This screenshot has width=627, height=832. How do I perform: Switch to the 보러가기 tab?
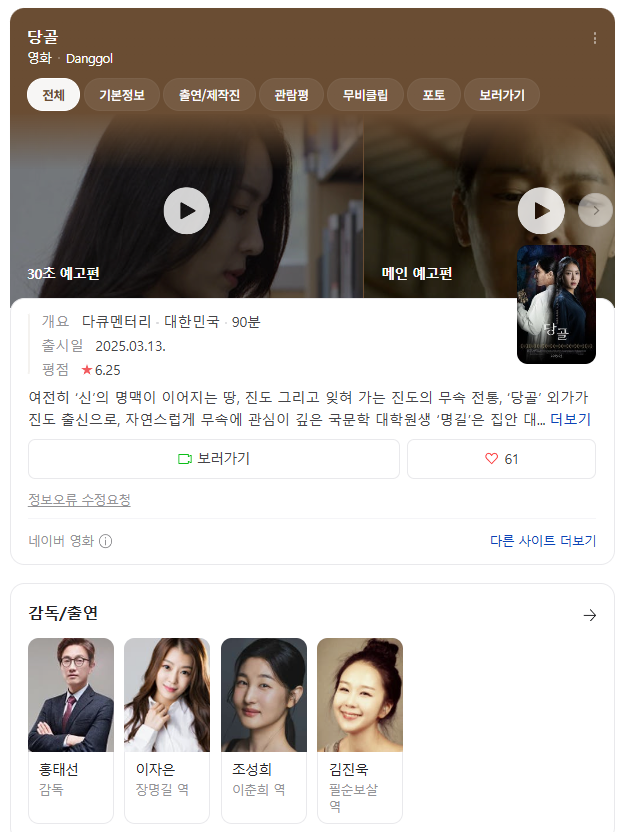coord(502,95)
